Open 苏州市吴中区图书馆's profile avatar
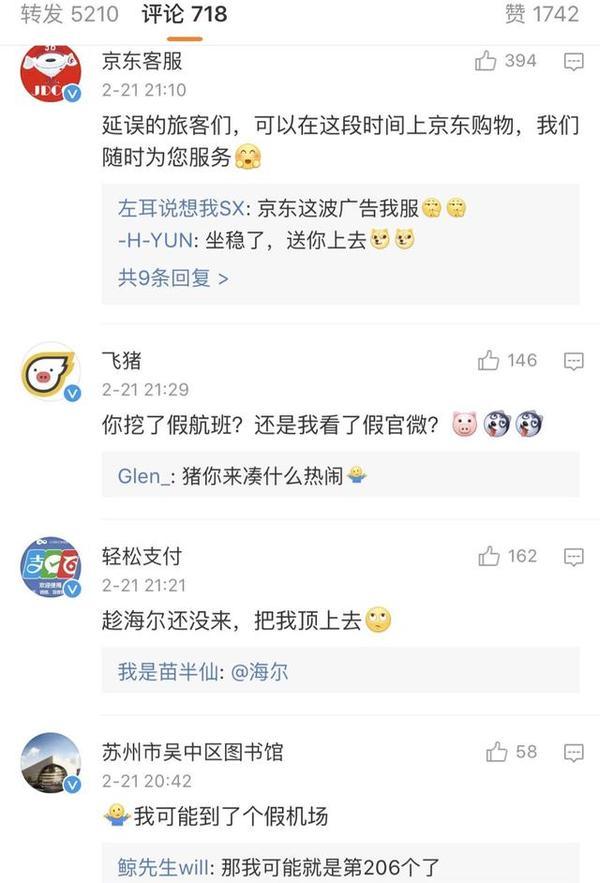This screenshot has height=883, width=600. point(50,763)
